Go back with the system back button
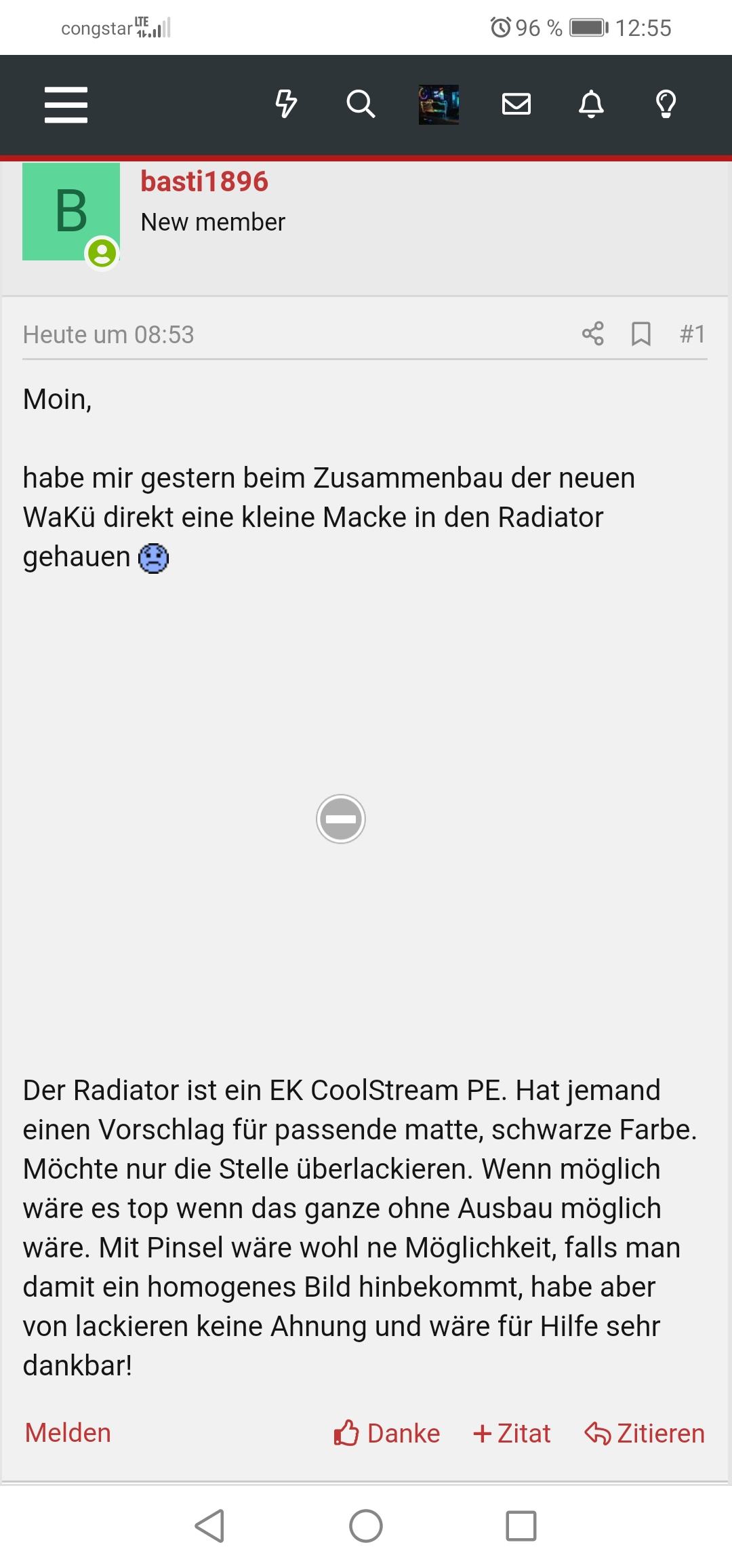The image size is (732, 1568). 209,1526
